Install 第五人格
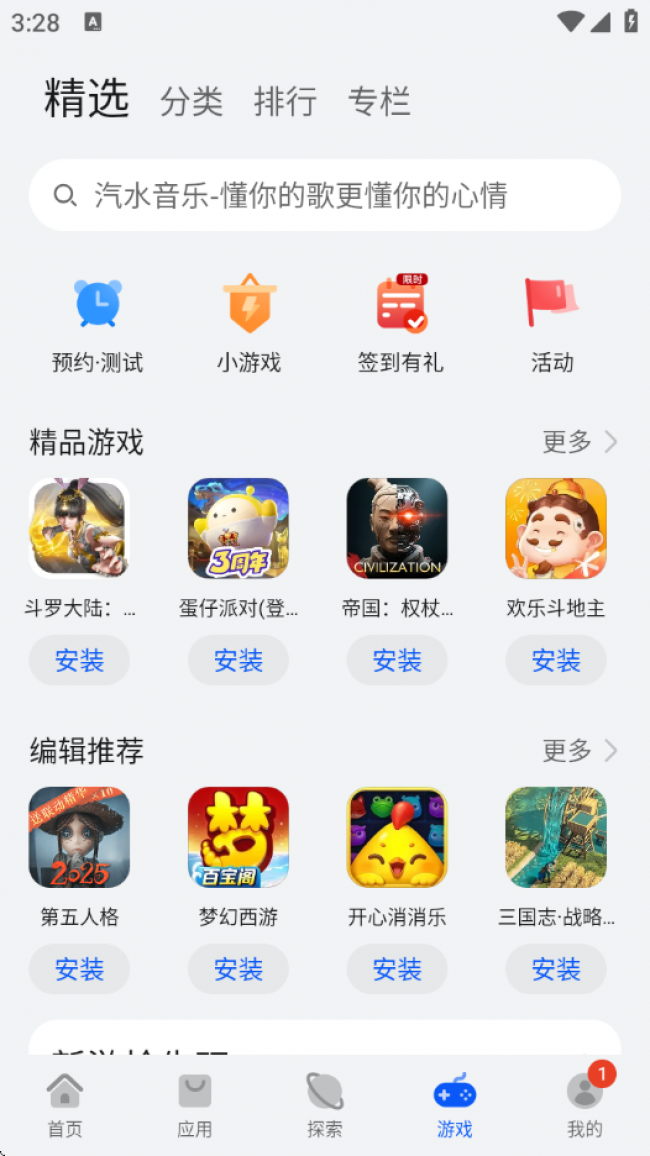Screen dimensions: 650x1156 point(79,969)
